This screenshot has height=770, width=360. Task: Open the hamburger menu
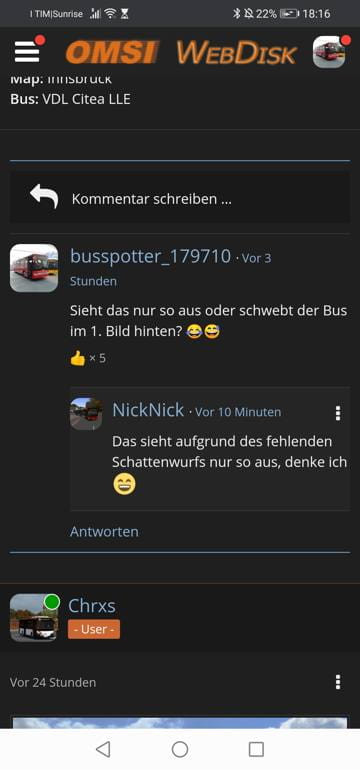(27, 52)
